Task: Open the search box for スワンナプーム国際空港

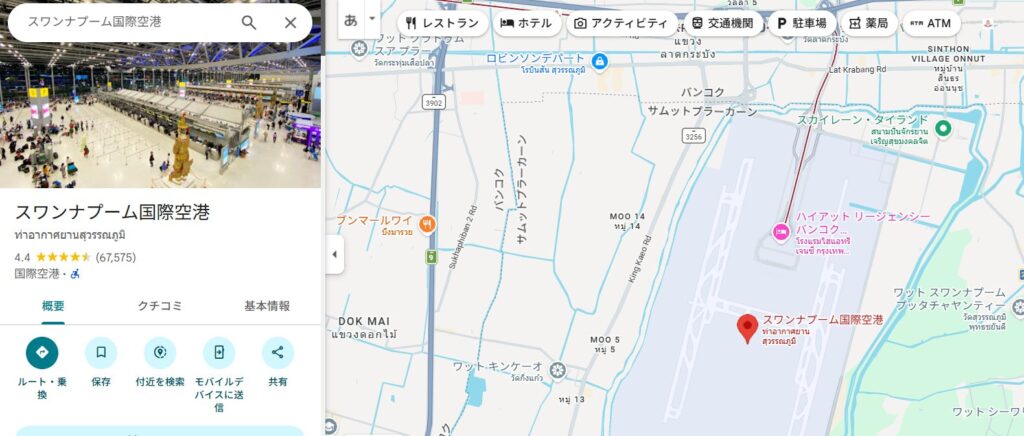Action: 120,22
